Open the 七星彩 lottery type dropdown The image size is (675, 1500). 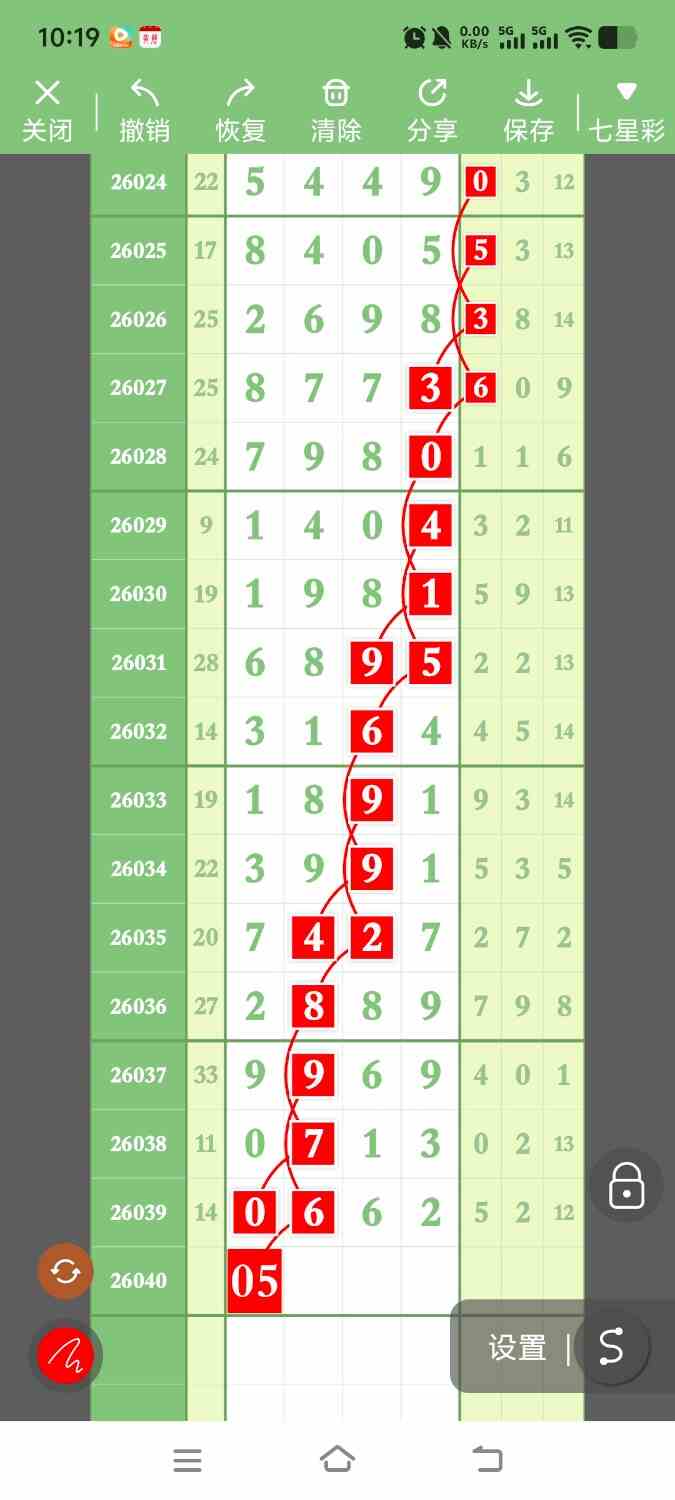click(626, 111)
